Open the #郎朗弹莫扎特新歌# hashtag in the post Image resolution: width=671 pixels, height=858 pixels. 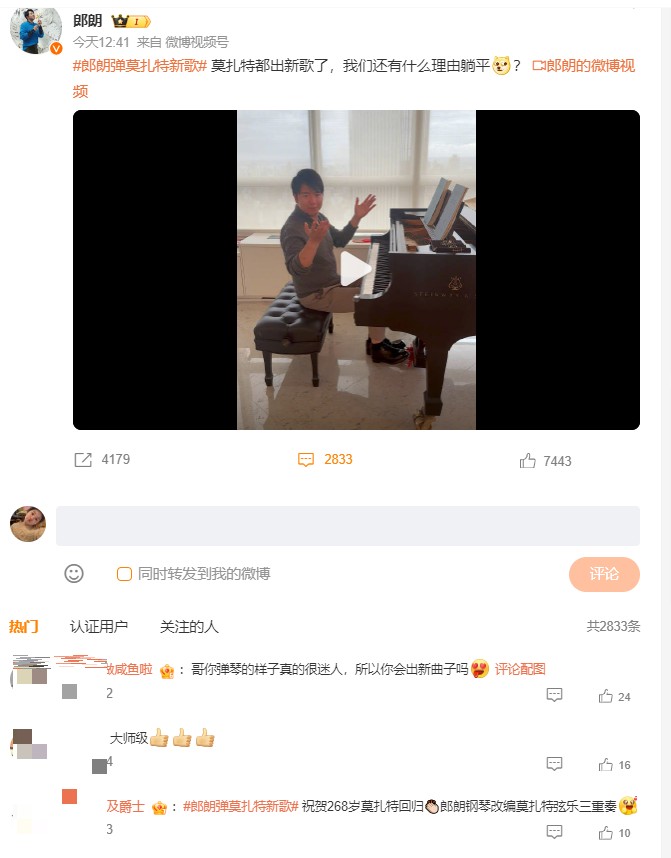[139, 66]
